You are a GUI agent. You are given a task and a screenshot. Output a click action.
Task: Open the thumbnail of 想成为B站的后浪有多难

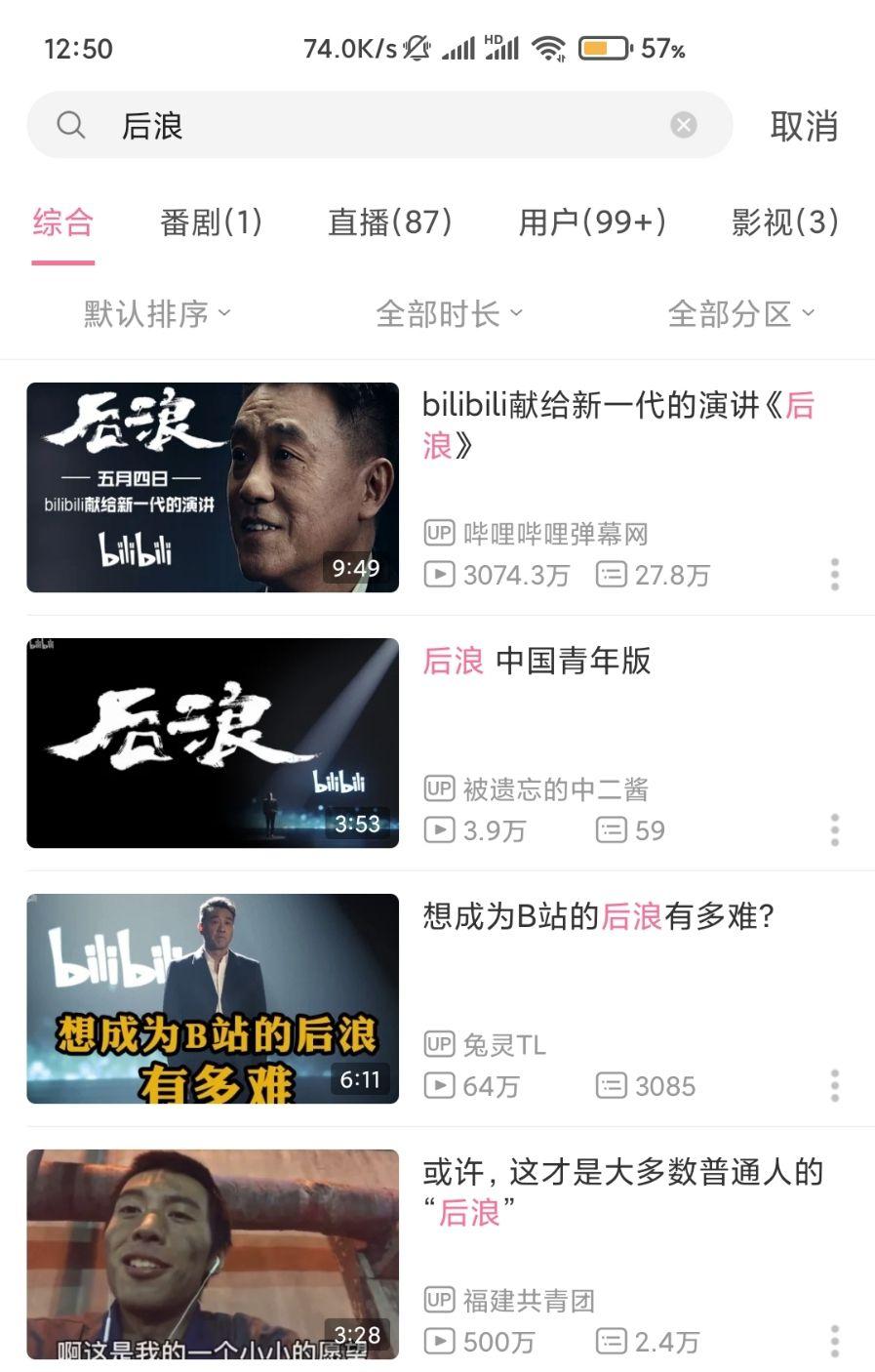coord(213,999)
